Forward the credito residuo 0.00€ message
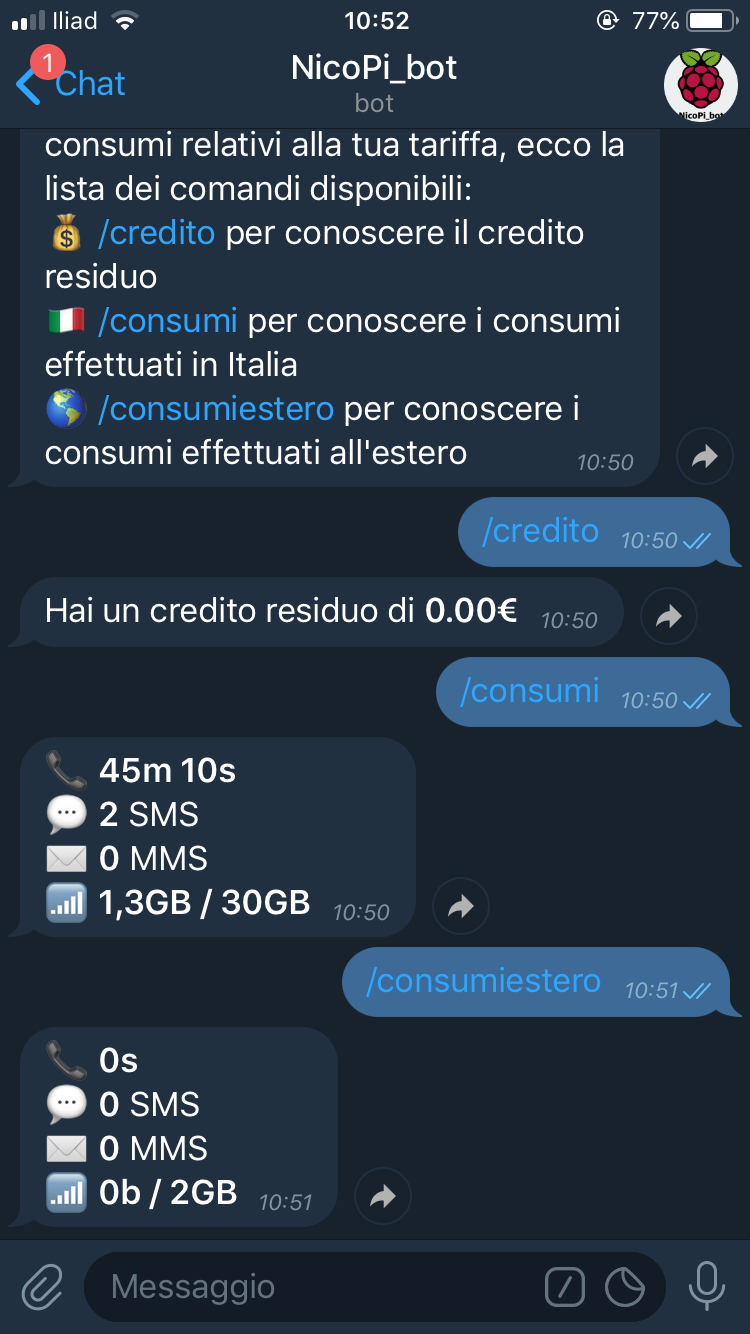Viewport: 750px width, 1334px height. 668,618
